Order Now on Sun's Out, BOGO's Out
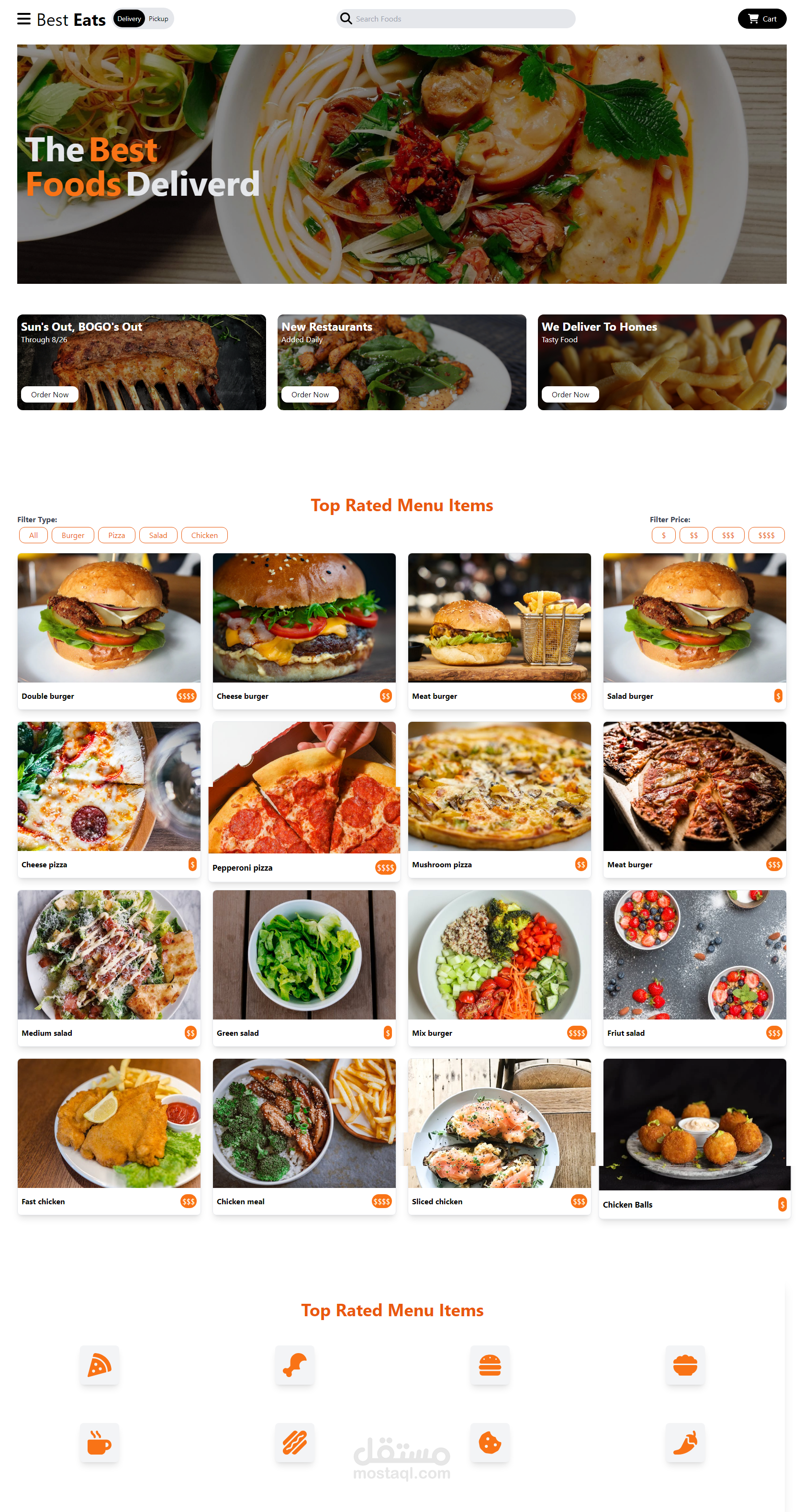This screenshot has width=804, height=1512. point(50,394)
